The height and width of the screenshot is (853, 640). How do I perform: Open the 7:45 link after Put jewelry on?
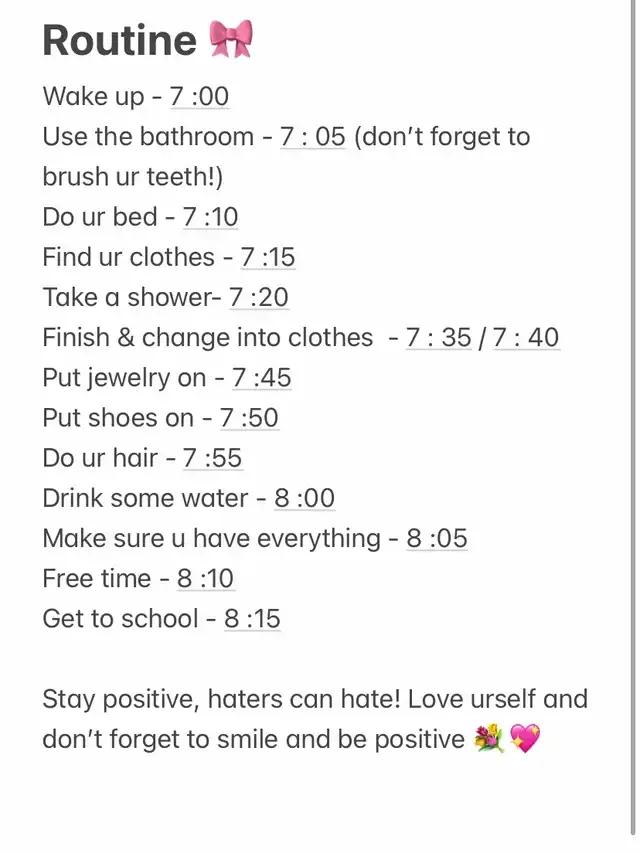262,378
